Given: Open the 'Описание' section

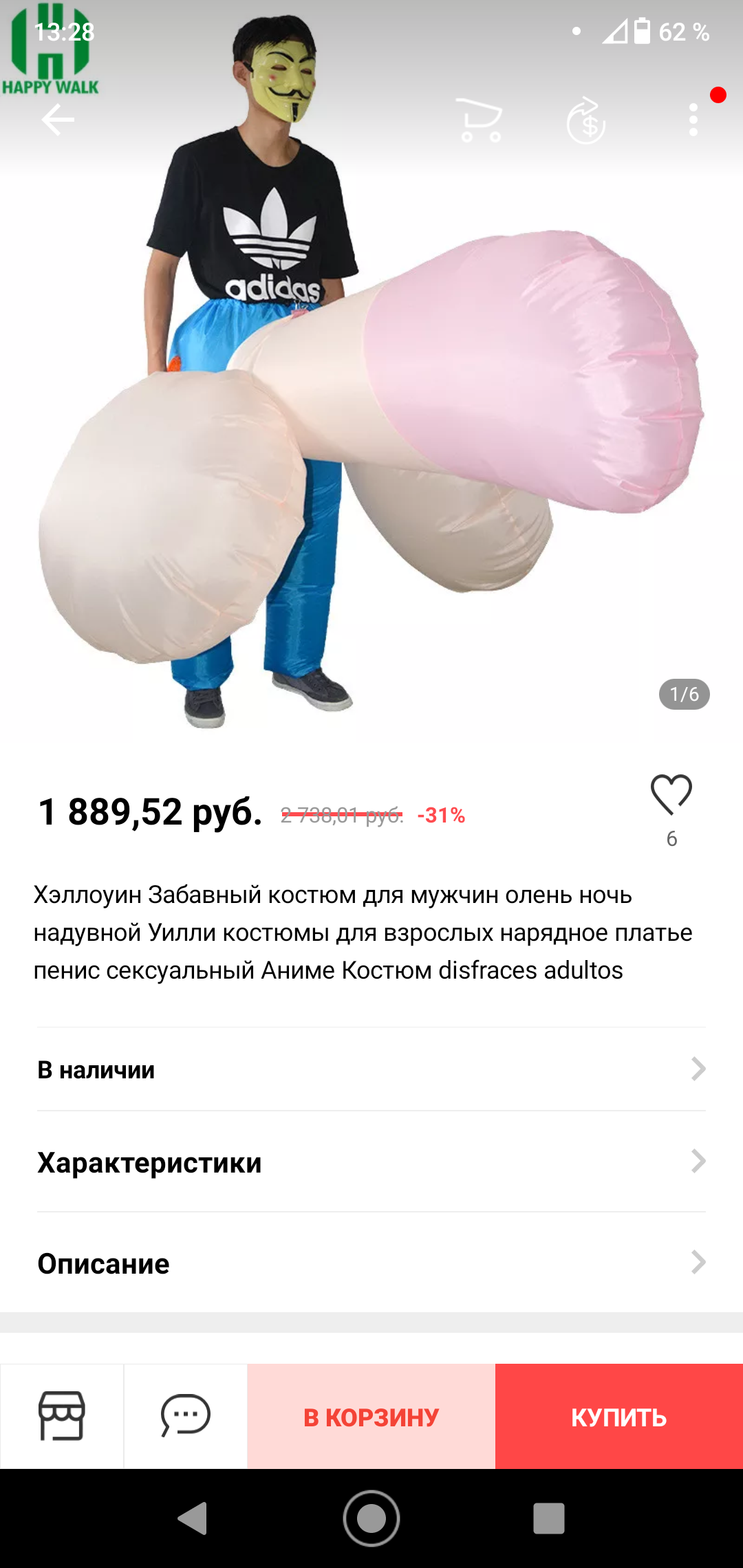Looking at the screenshot, I should click(x=371, y=1263).
